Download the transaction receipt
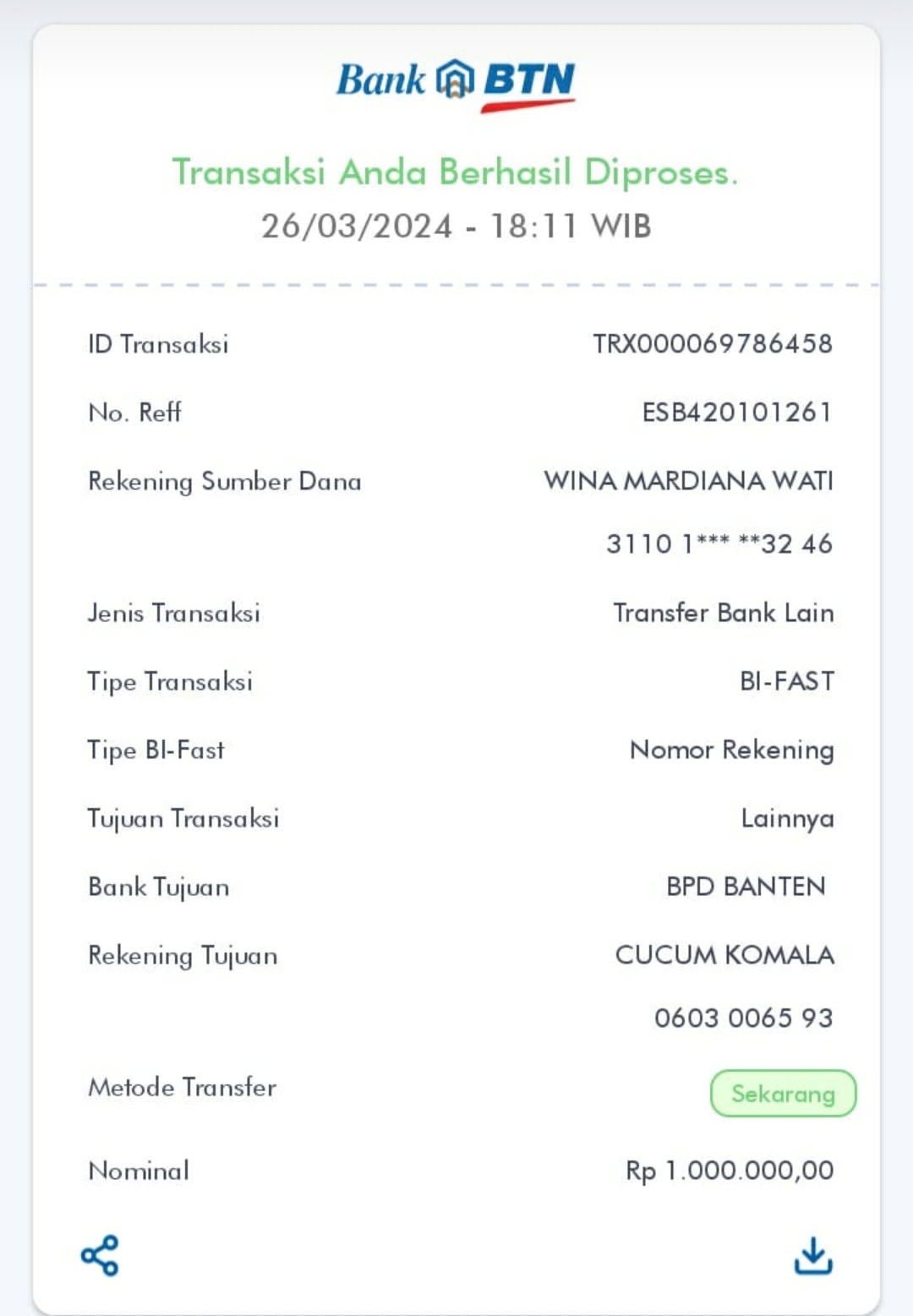This screenshot has height=1316, width=913. click(813, 1255)
